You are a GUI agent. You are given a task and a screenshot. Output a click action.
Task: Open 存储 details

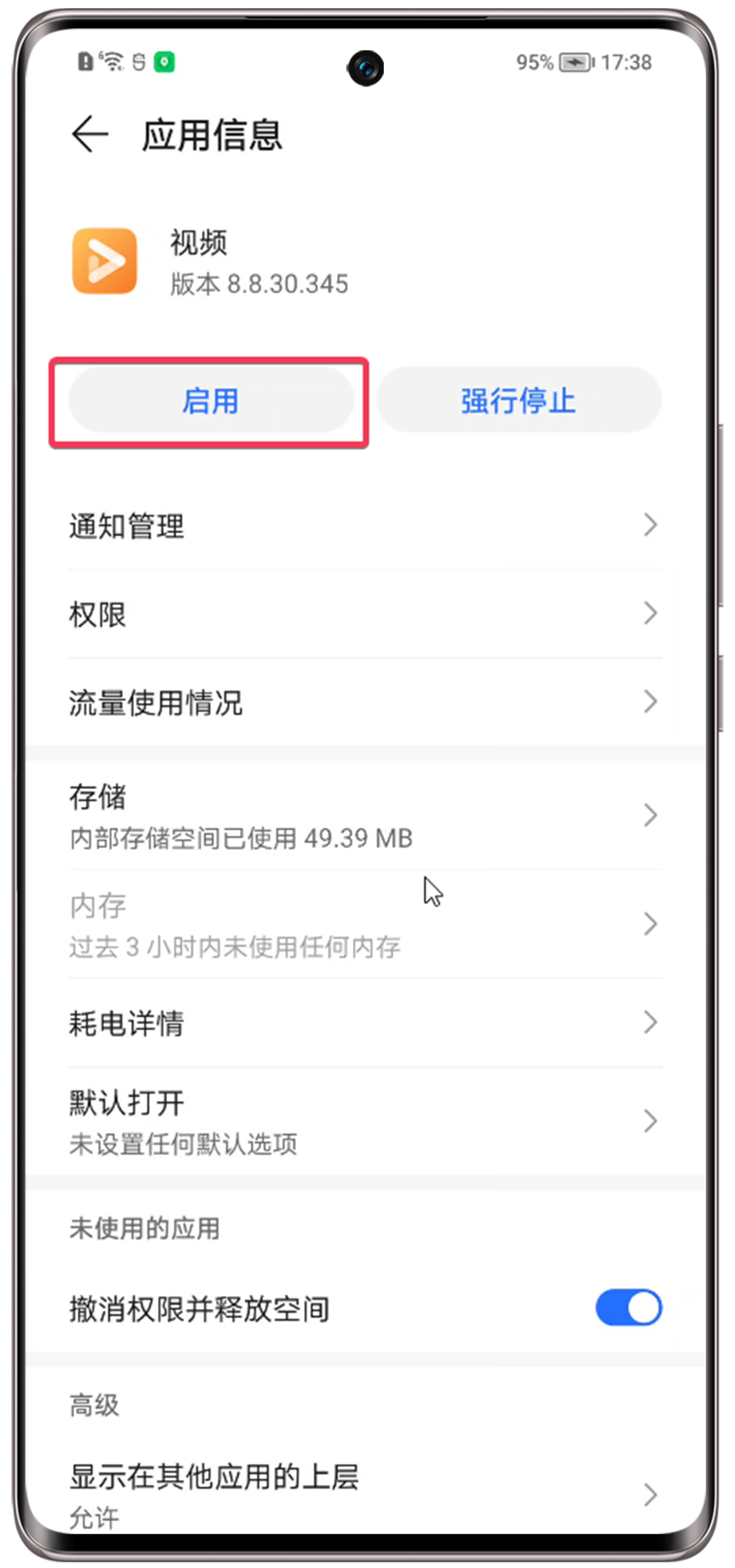[x=365, y=816]
